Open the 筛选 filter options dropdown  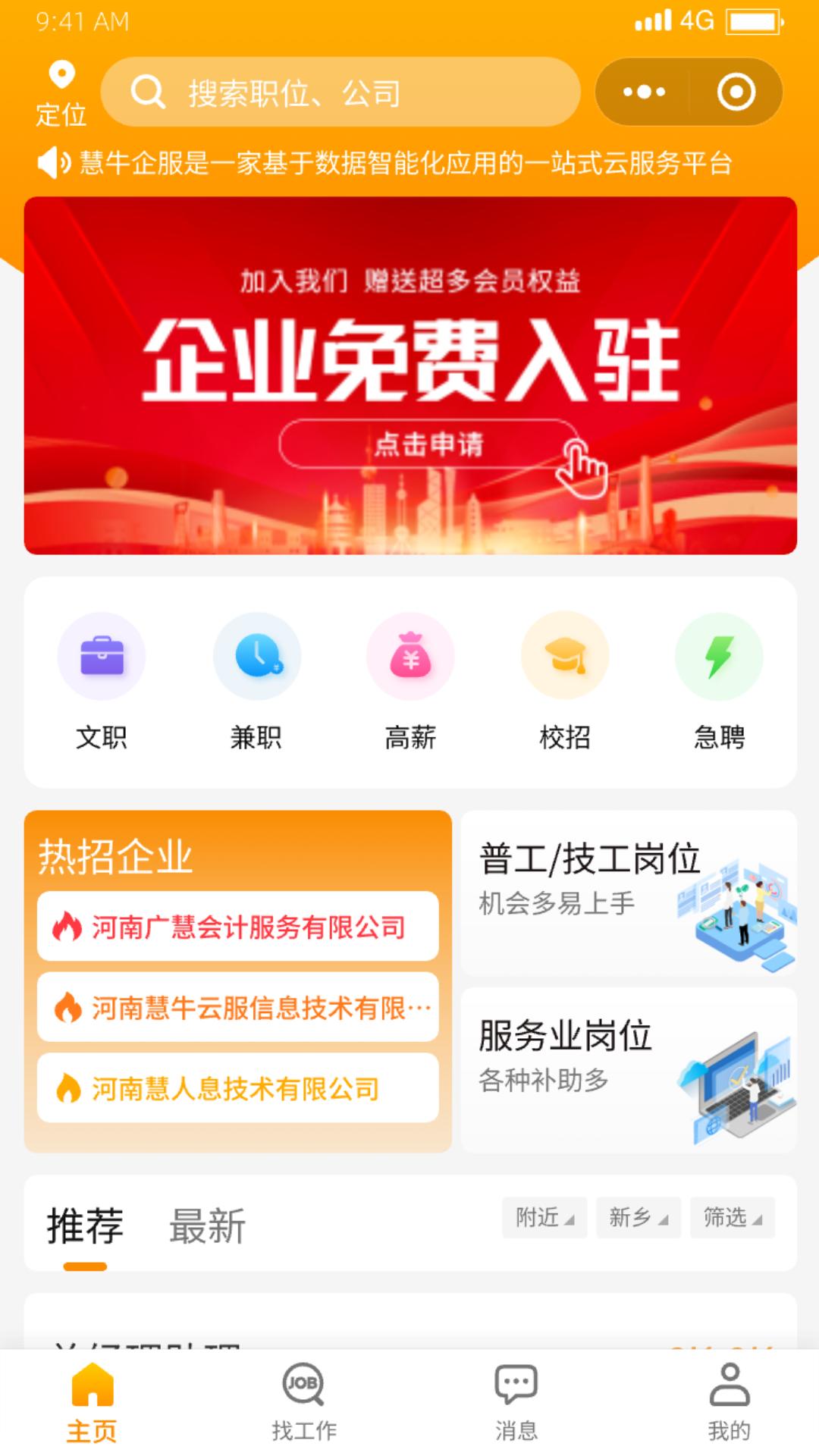(732, 1217)
